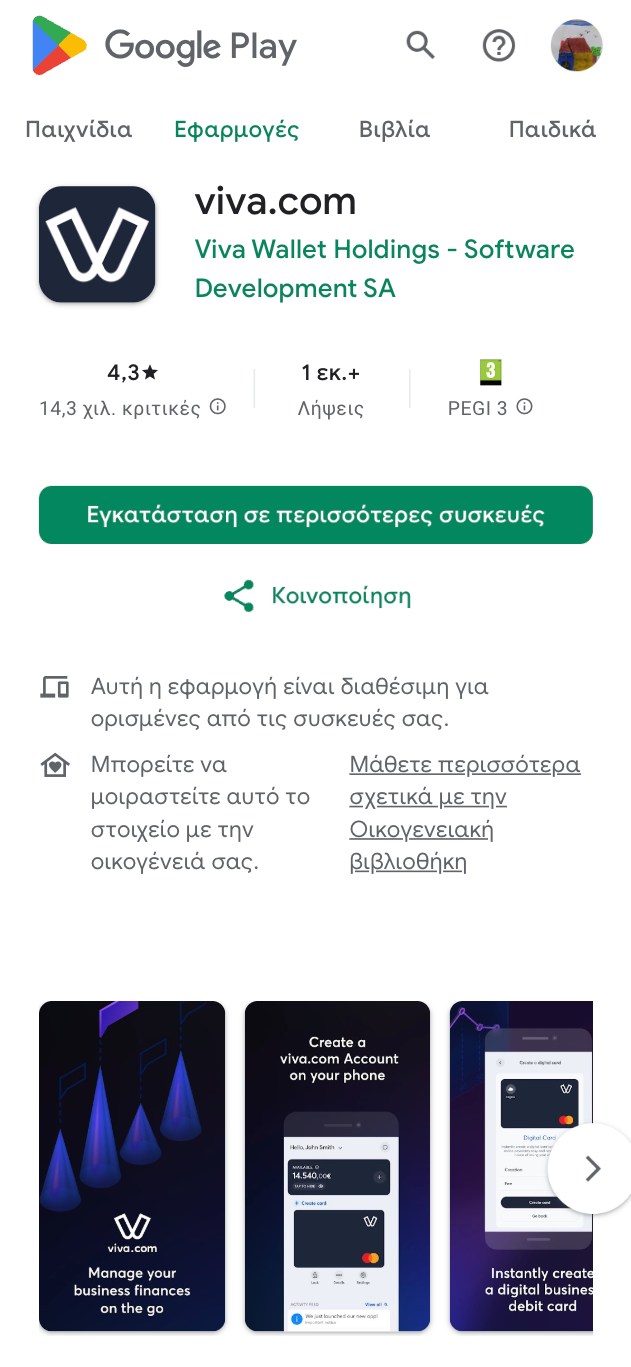Switch to the Βιβλία tab
This screenshot has width=631, height=1367.
[394, 129]
